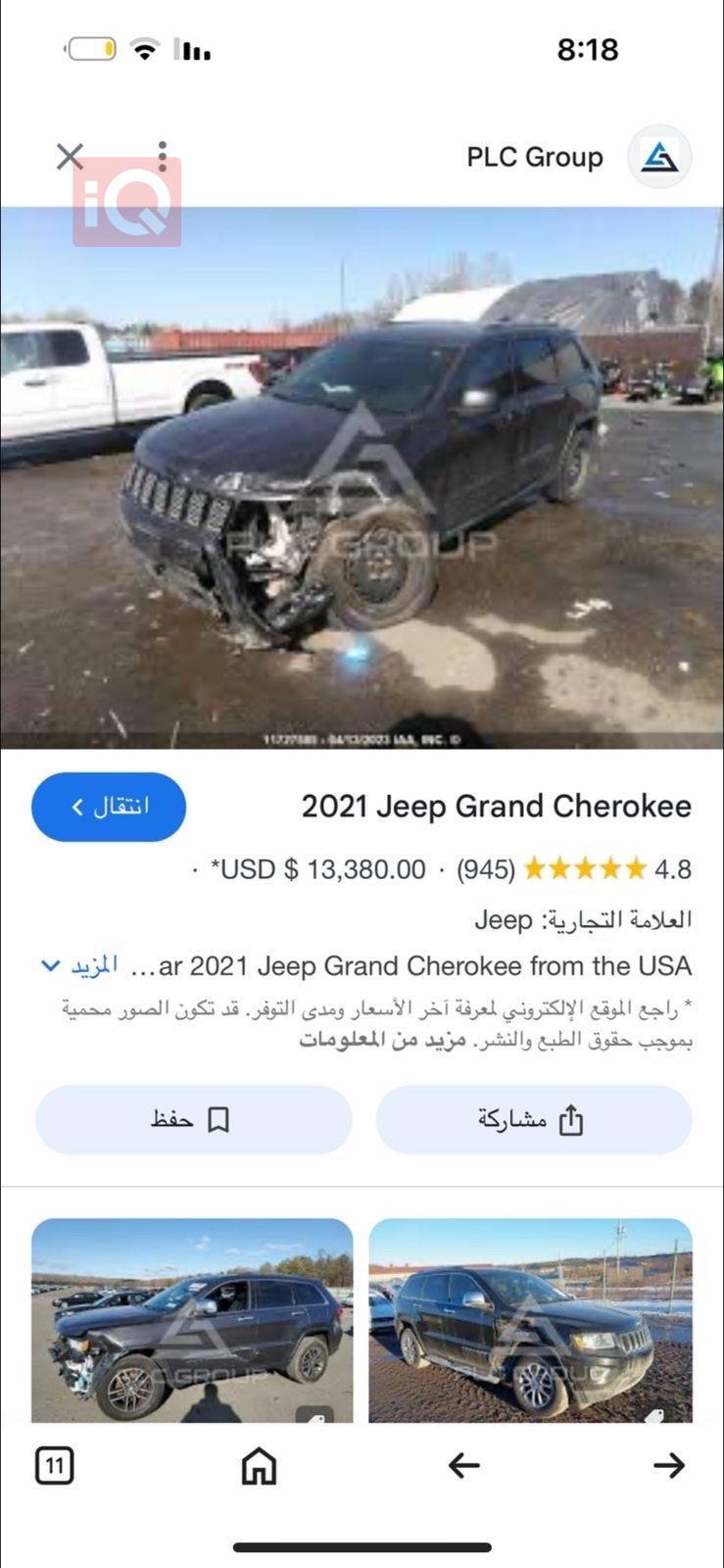Screen dimensions: 724x1568
Task: Share listing with مشاركة button
Action: point(533,1119)
